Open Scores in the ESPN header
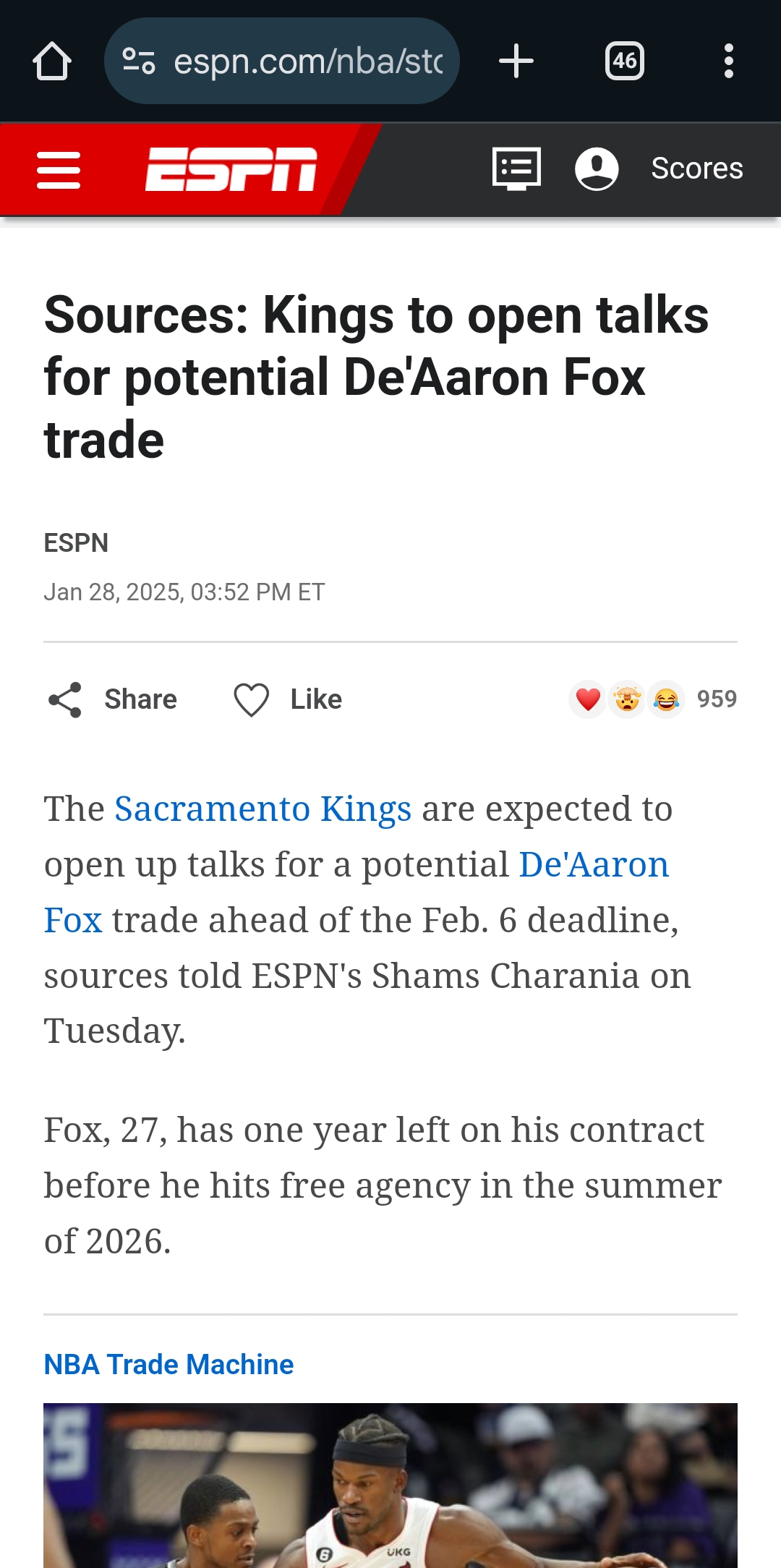Image resolution: width=781 pixels, height=1568 pixels. [696, 169]
